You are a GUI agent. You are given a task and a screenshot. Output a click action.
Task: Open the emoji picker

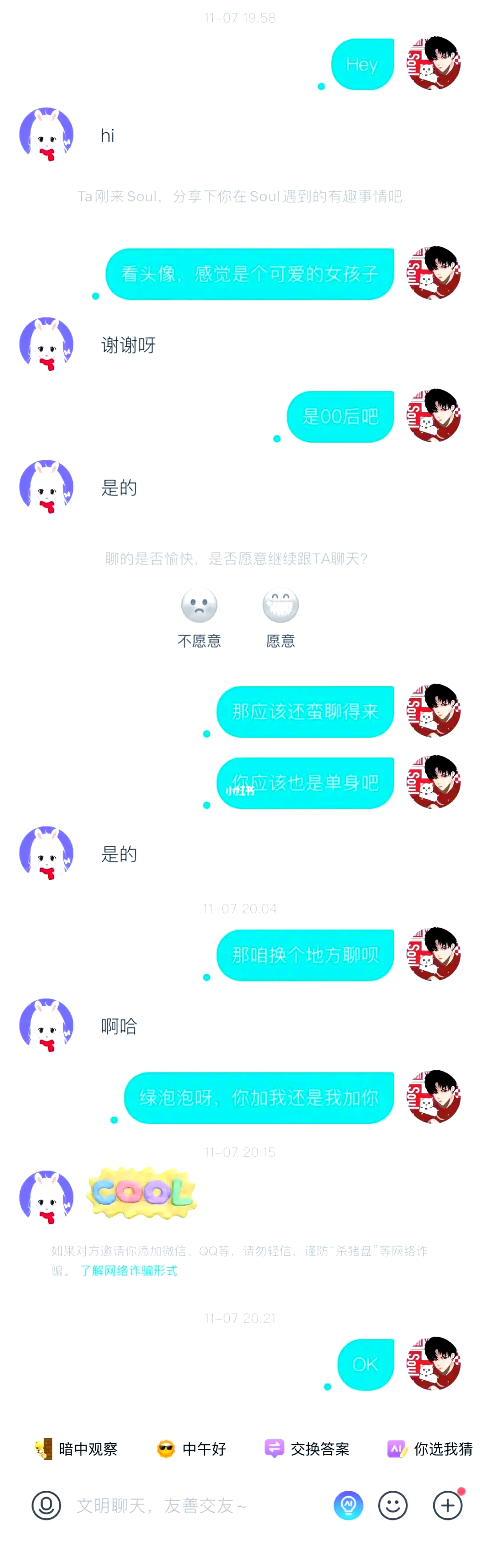point(393,1505)
